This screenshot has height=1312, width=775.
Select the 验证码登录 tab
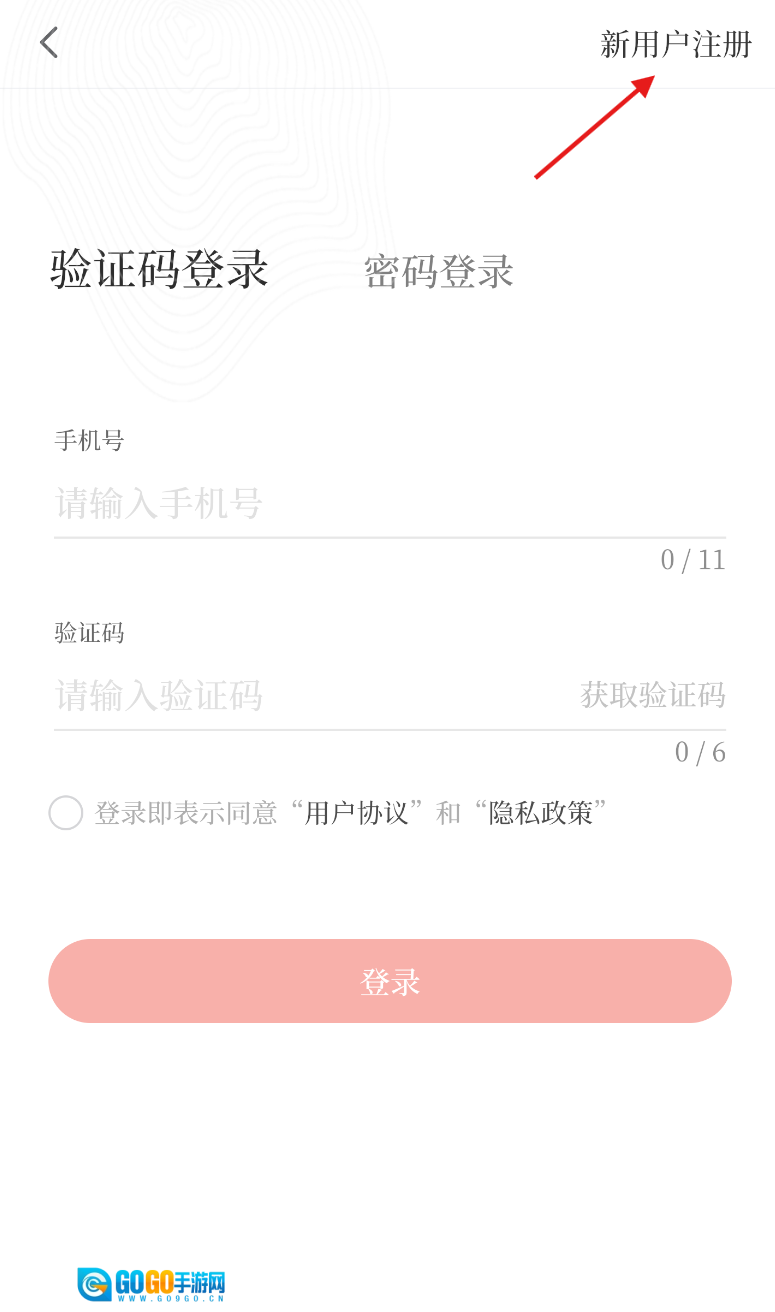click(x=160, y=270)
